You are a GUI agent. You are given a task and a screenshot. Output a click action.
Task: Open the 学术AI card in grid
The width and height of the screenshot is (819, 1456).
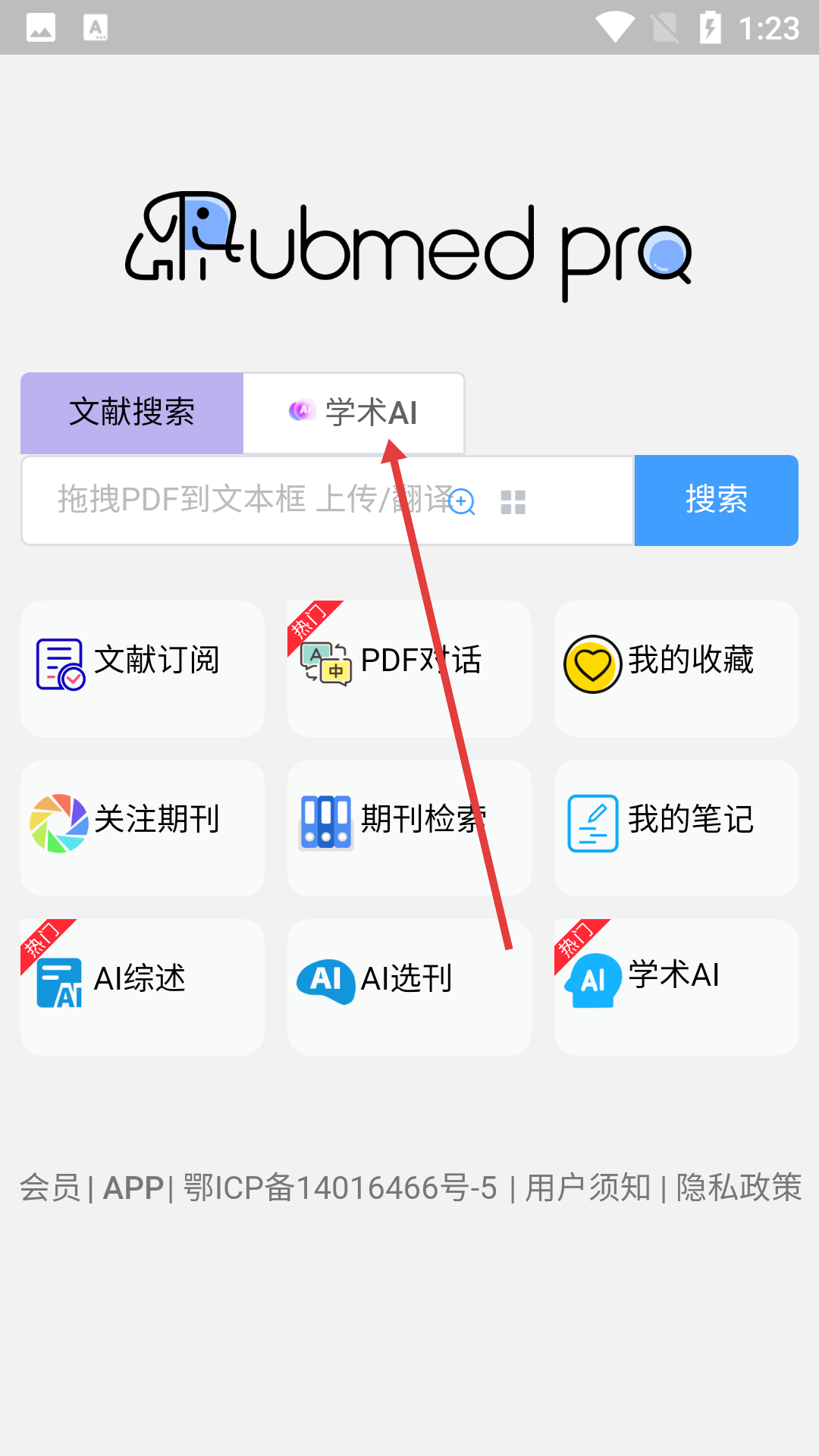point(676,986)
